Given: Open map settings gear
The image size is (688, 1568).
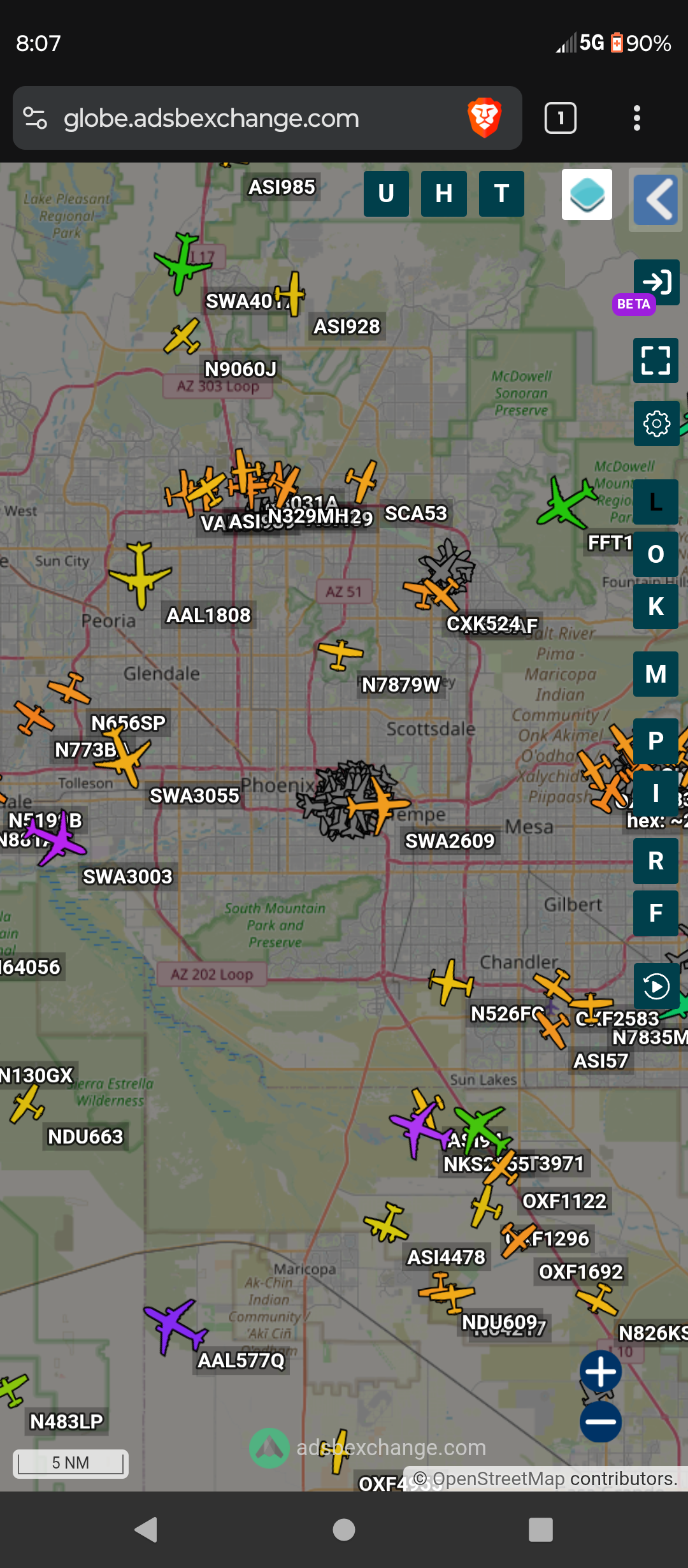Looking at the screenshot, I should 656,423.
